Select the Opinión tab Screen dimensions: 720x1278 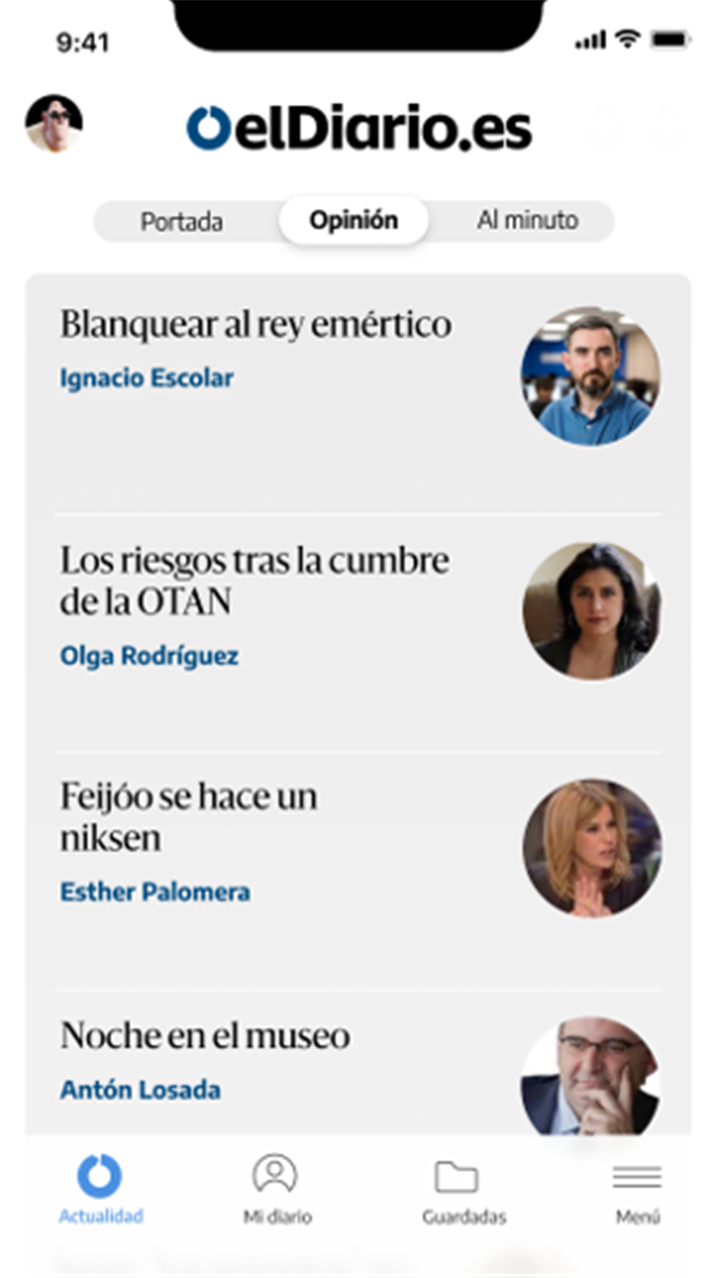point(353,220)
